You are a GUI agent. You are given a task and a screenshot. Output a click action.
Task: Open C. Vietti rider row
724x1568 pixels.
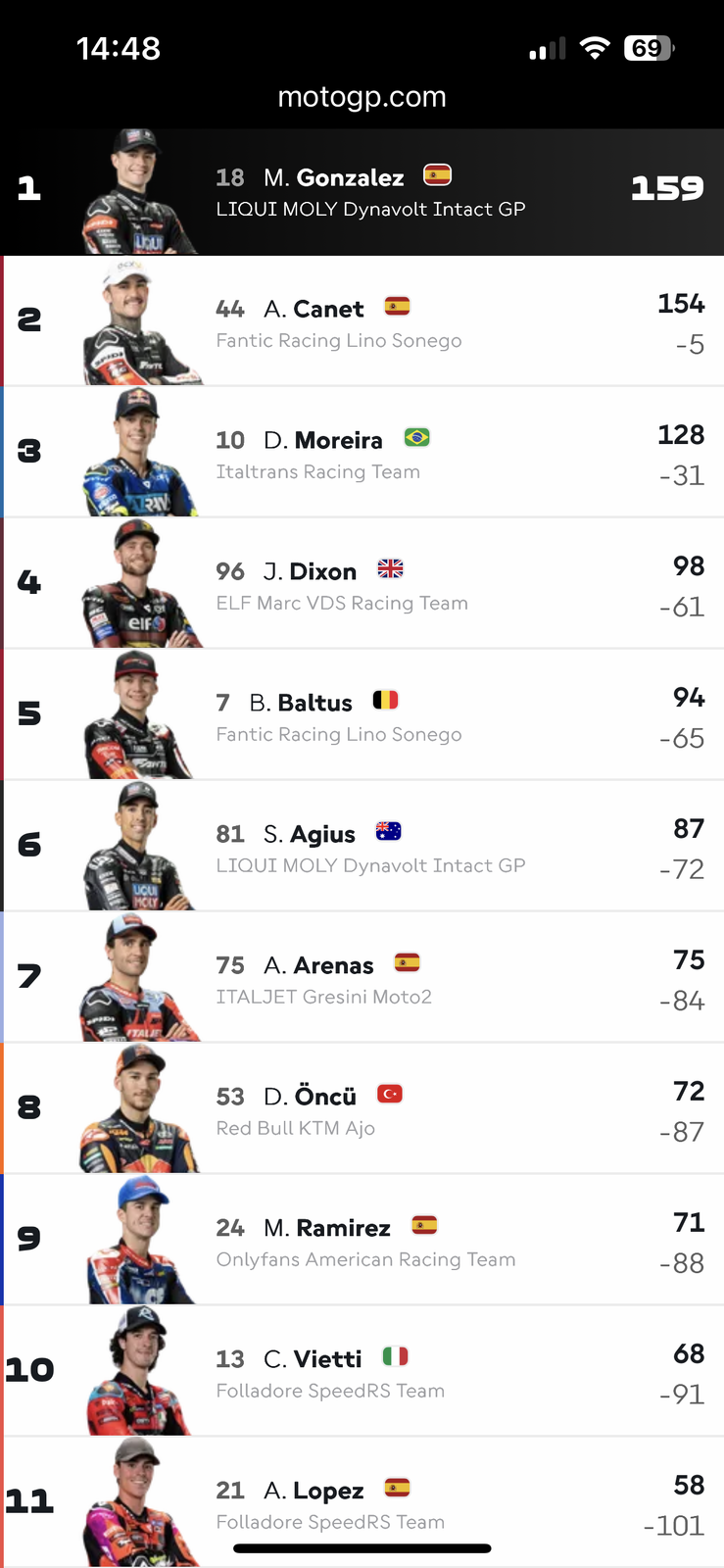coord(362,1372)
